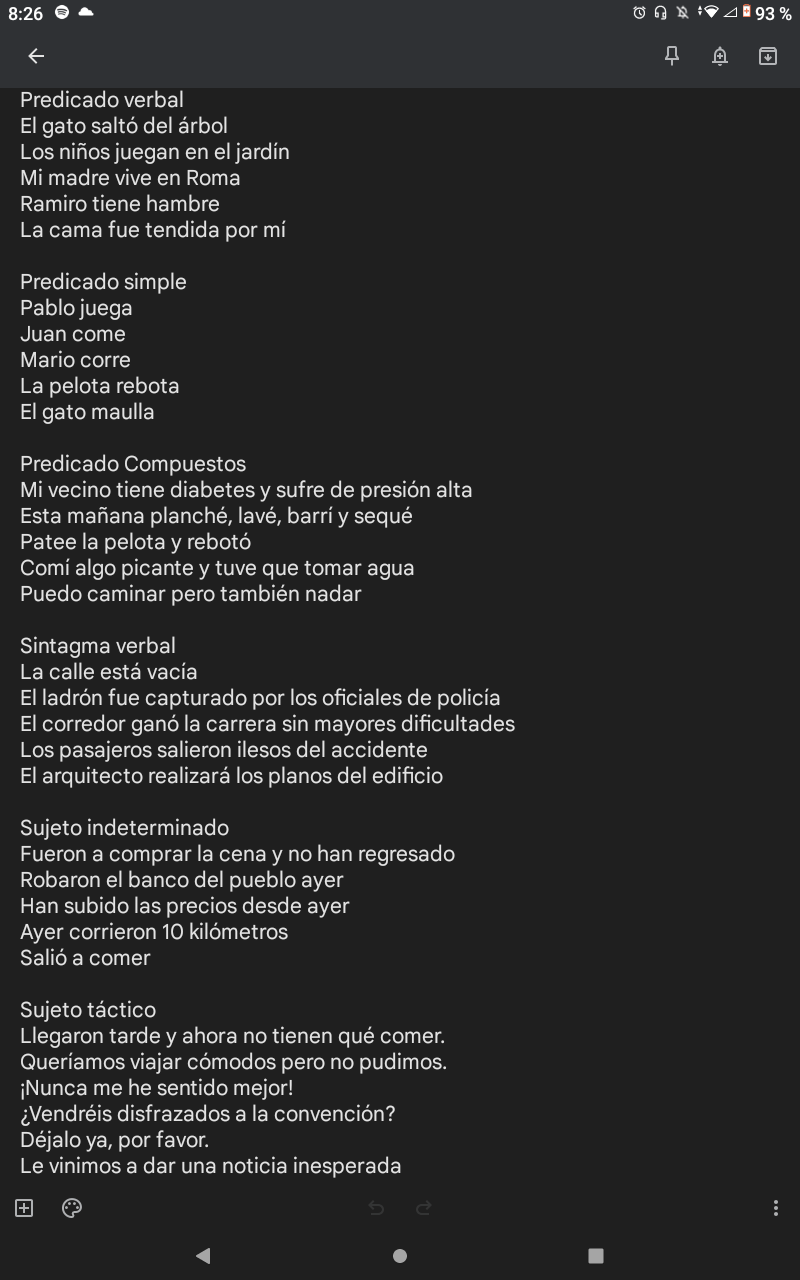This screenshot has width=800, height=1280.
Task: Redo the last edit
Action: (x=424, y=1208)
